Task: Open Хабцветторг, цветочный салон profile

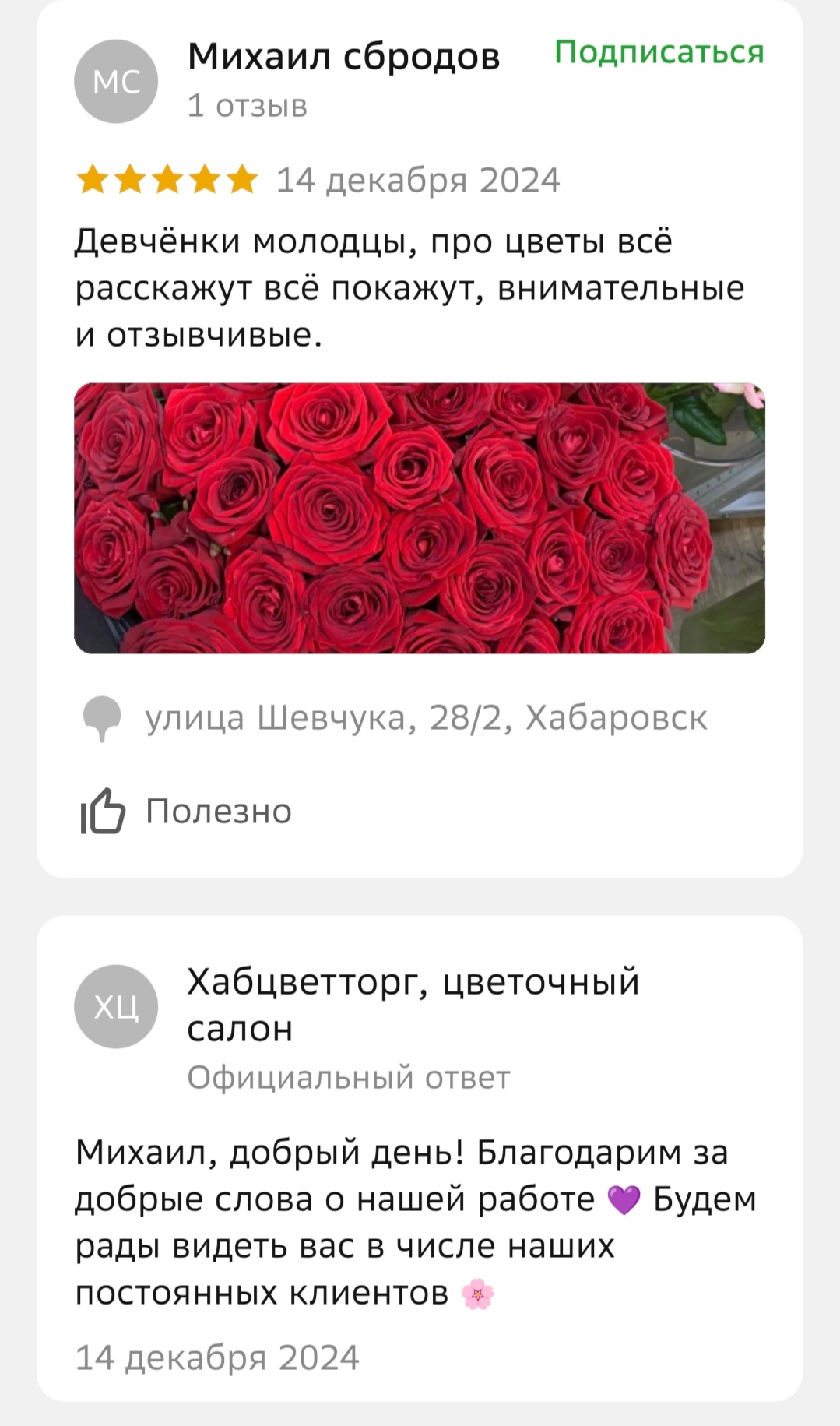Action: (x=413, y=1004)
